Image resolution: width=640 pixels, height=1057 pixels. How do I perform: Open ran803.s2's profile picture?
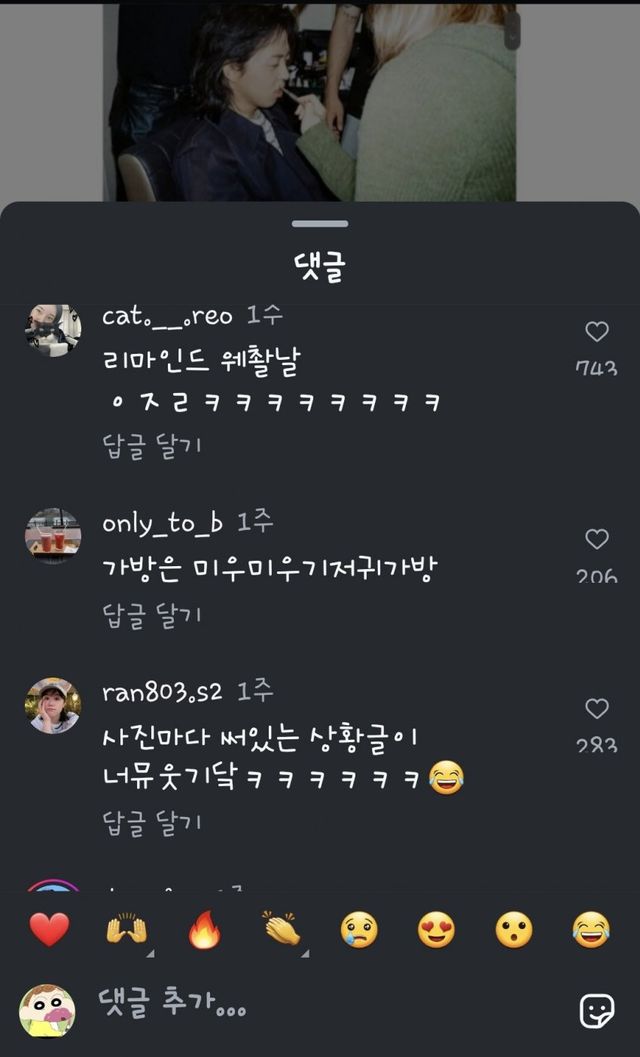tap(52, 706)
